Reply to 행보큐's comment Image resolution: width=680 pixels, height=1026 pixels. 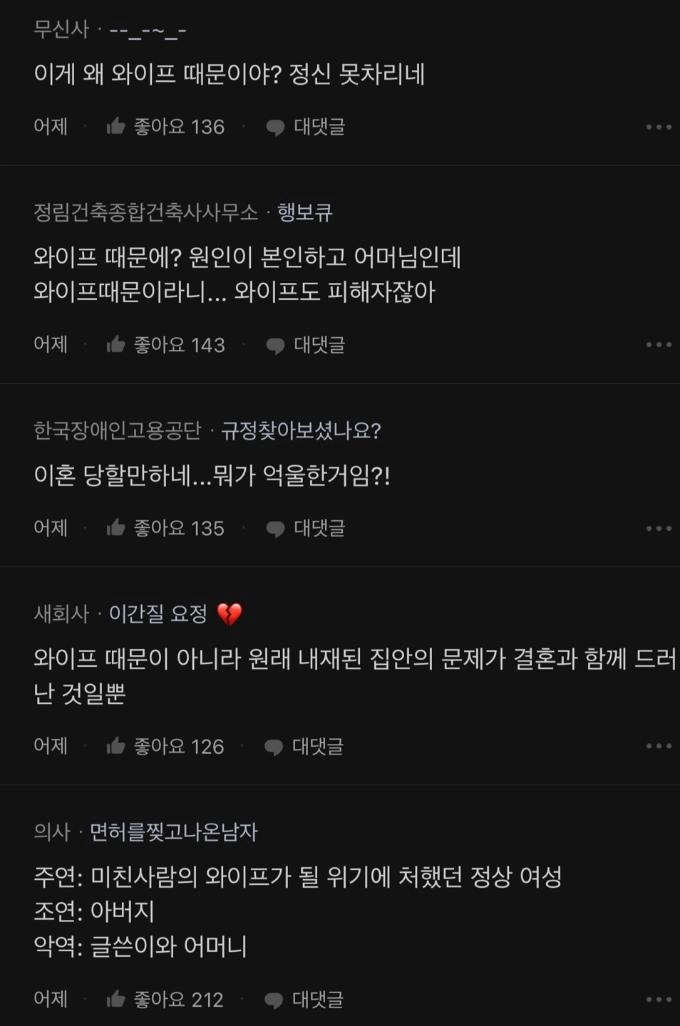(305, 345)
